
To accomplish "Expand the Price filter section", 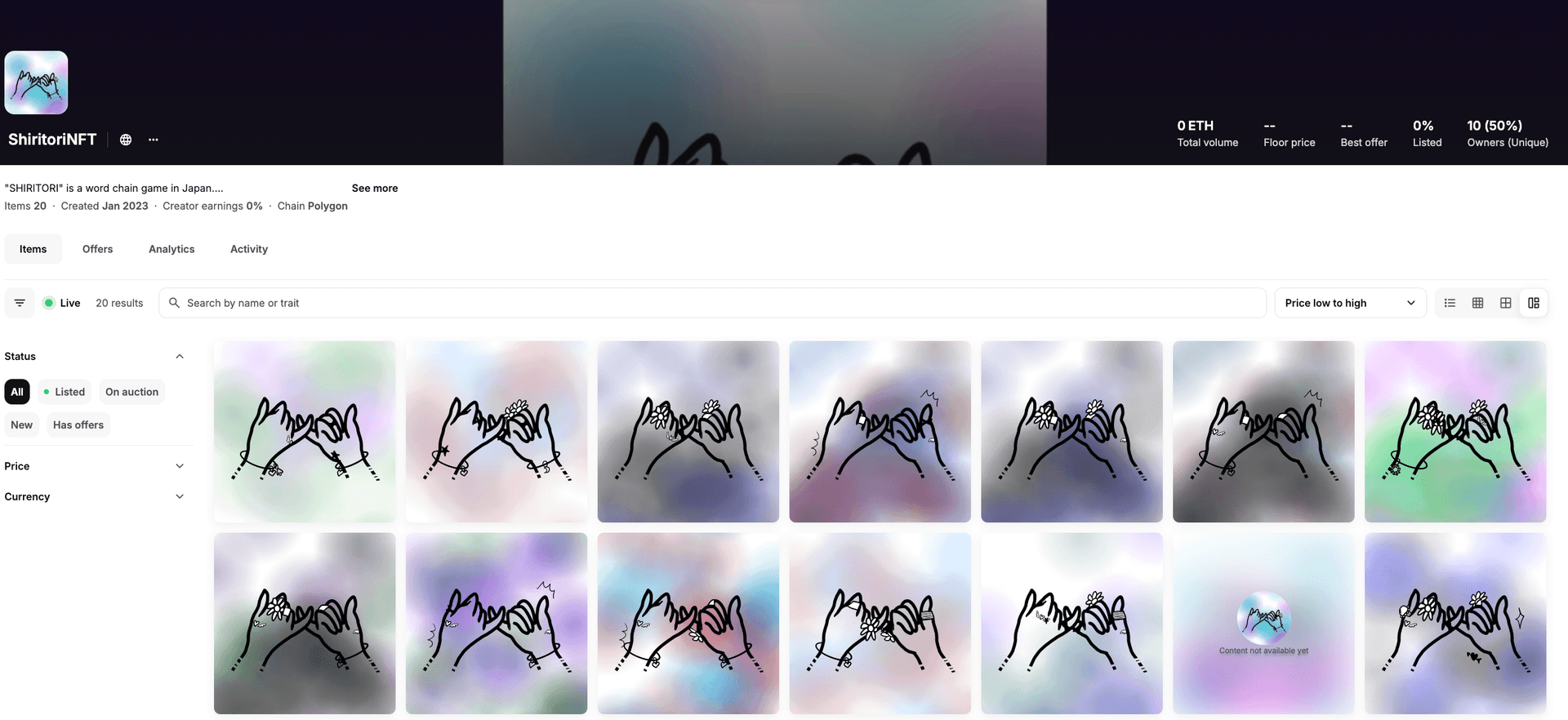I will [180, 466].
